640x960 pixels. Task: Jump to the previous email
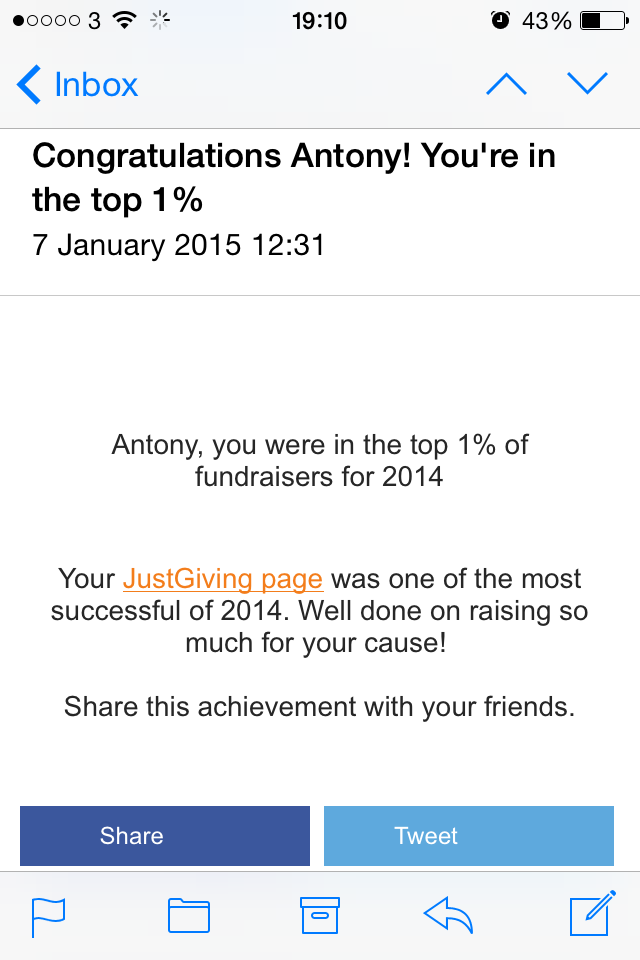tap(506, 85)
